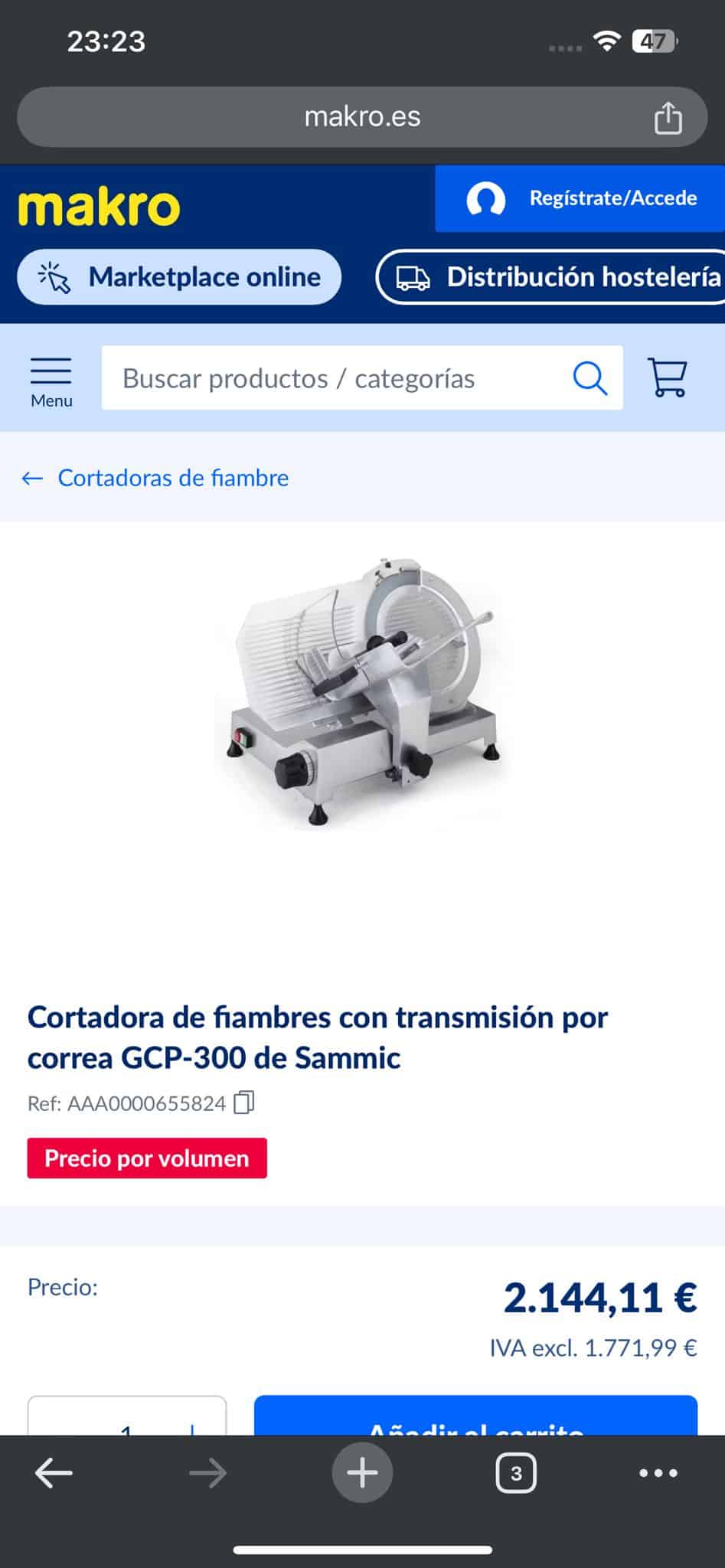View the three open tabs
Viewport: 725px width, 1568px height.
[x=516, y=1472]
